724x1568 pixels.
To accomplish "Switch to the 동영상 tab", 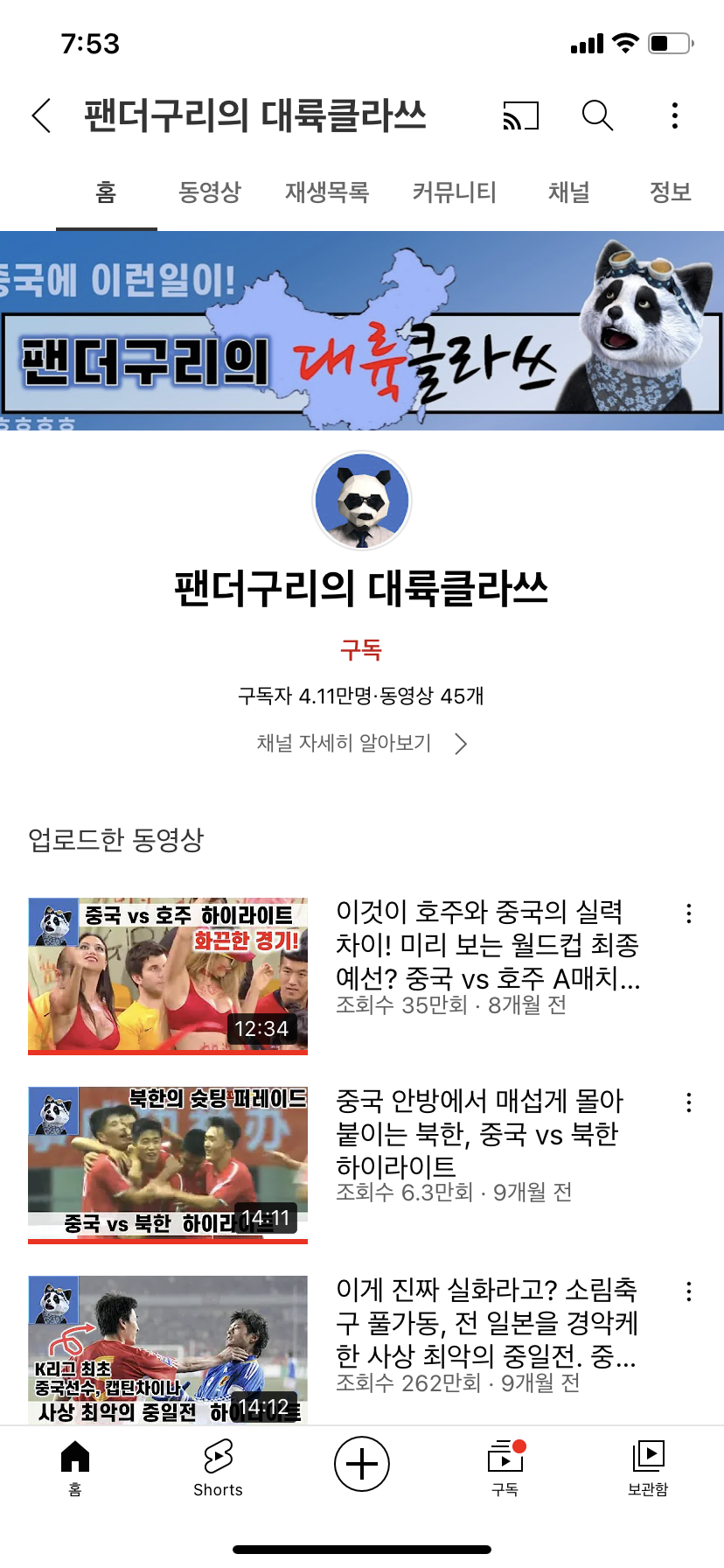I will (209, 192).
